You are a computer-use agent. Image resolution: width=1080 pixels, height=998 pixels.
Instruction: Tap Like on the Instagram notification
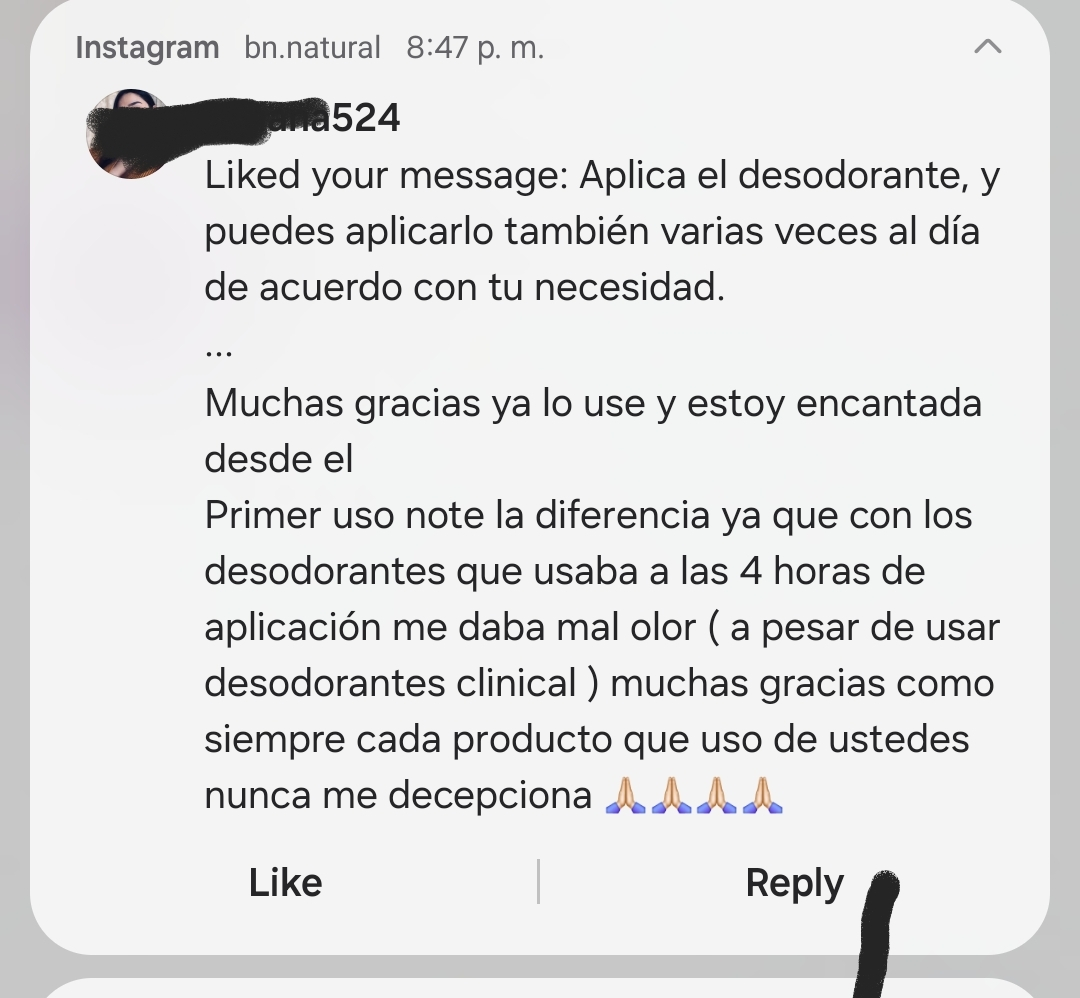(x=285, y=882)
